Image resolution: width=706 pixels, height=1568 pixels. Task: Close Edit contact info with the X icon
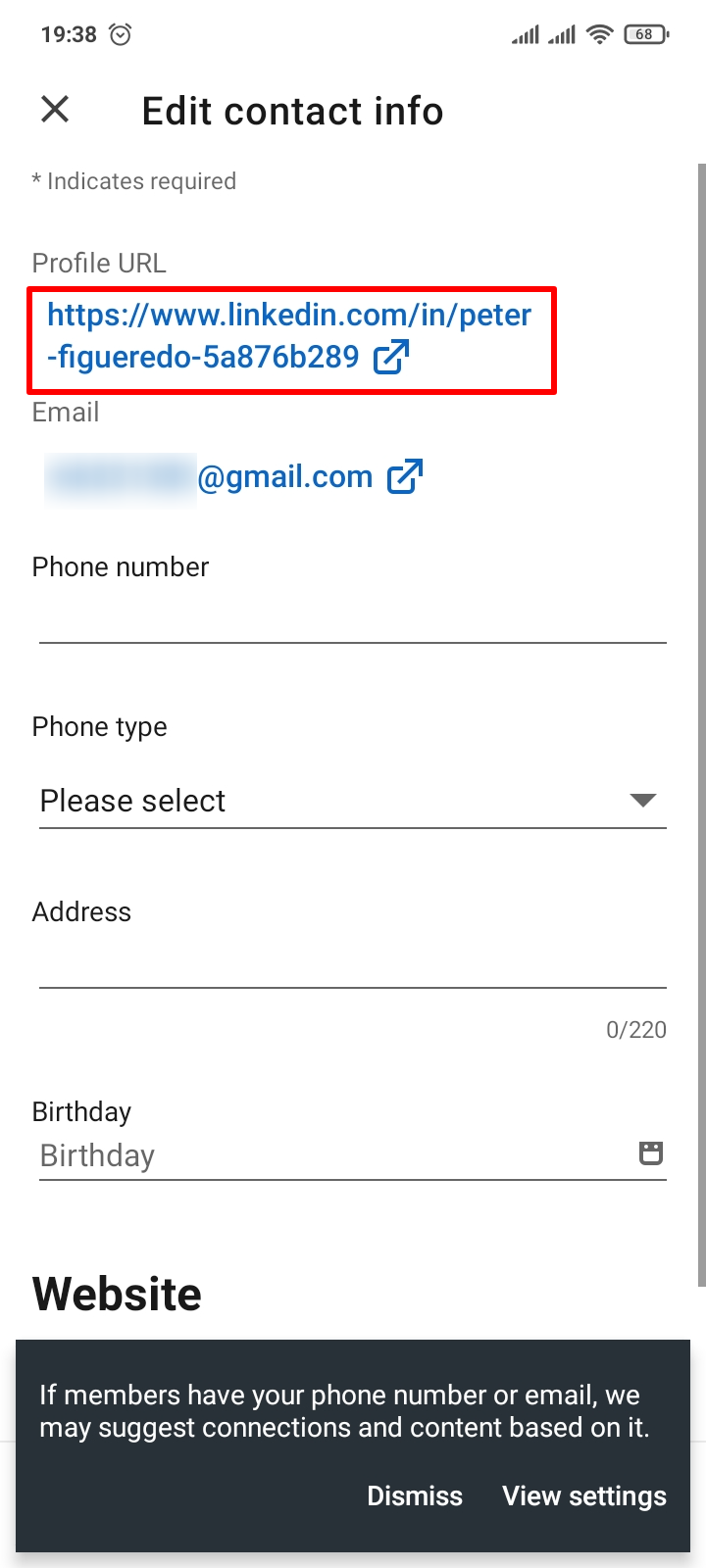[x=55, y=109]
